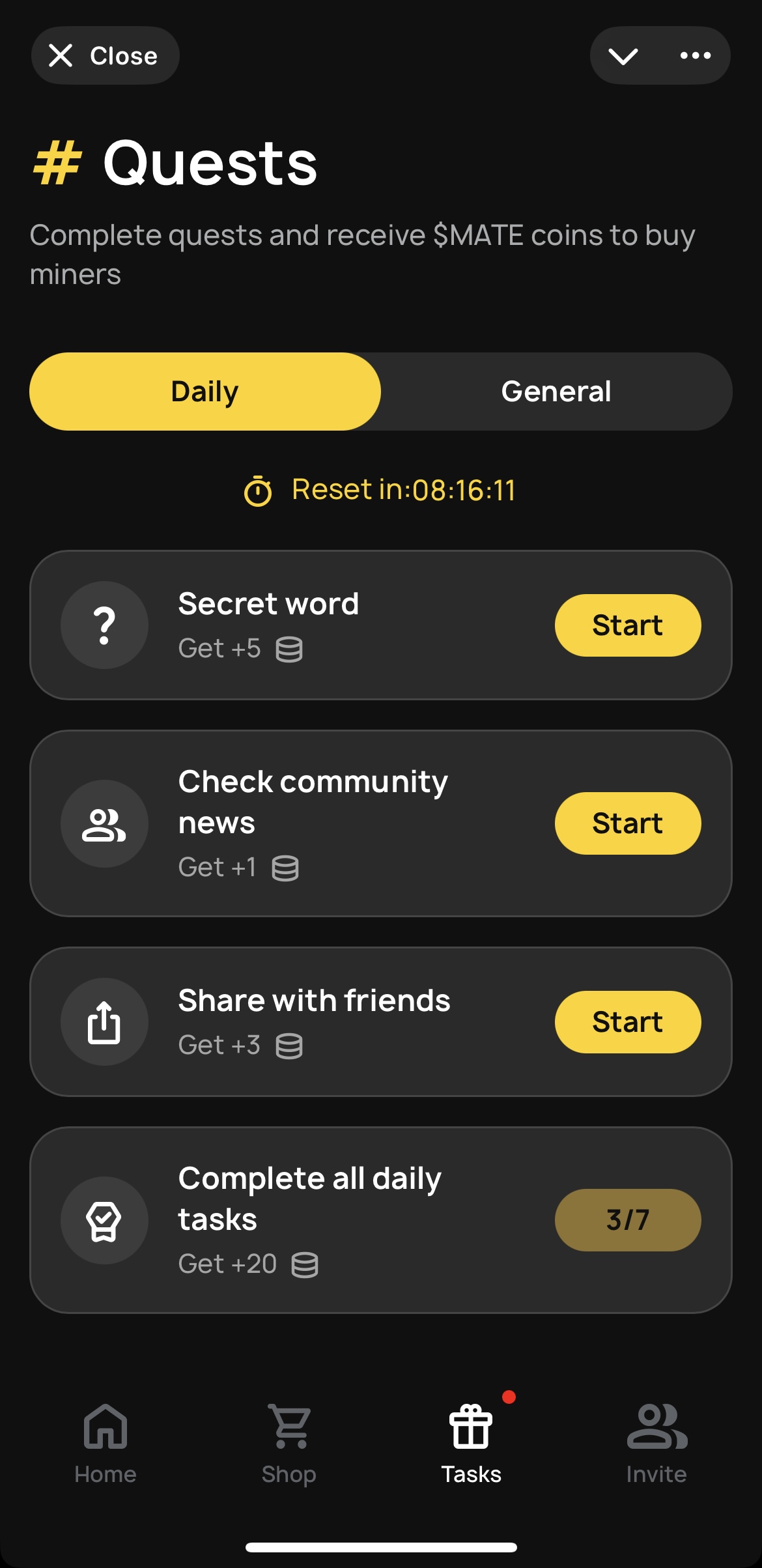Click the coin icon beside Get +20
The width and height of the screenshot is (762, 1568).
[x=304, y=1264]
